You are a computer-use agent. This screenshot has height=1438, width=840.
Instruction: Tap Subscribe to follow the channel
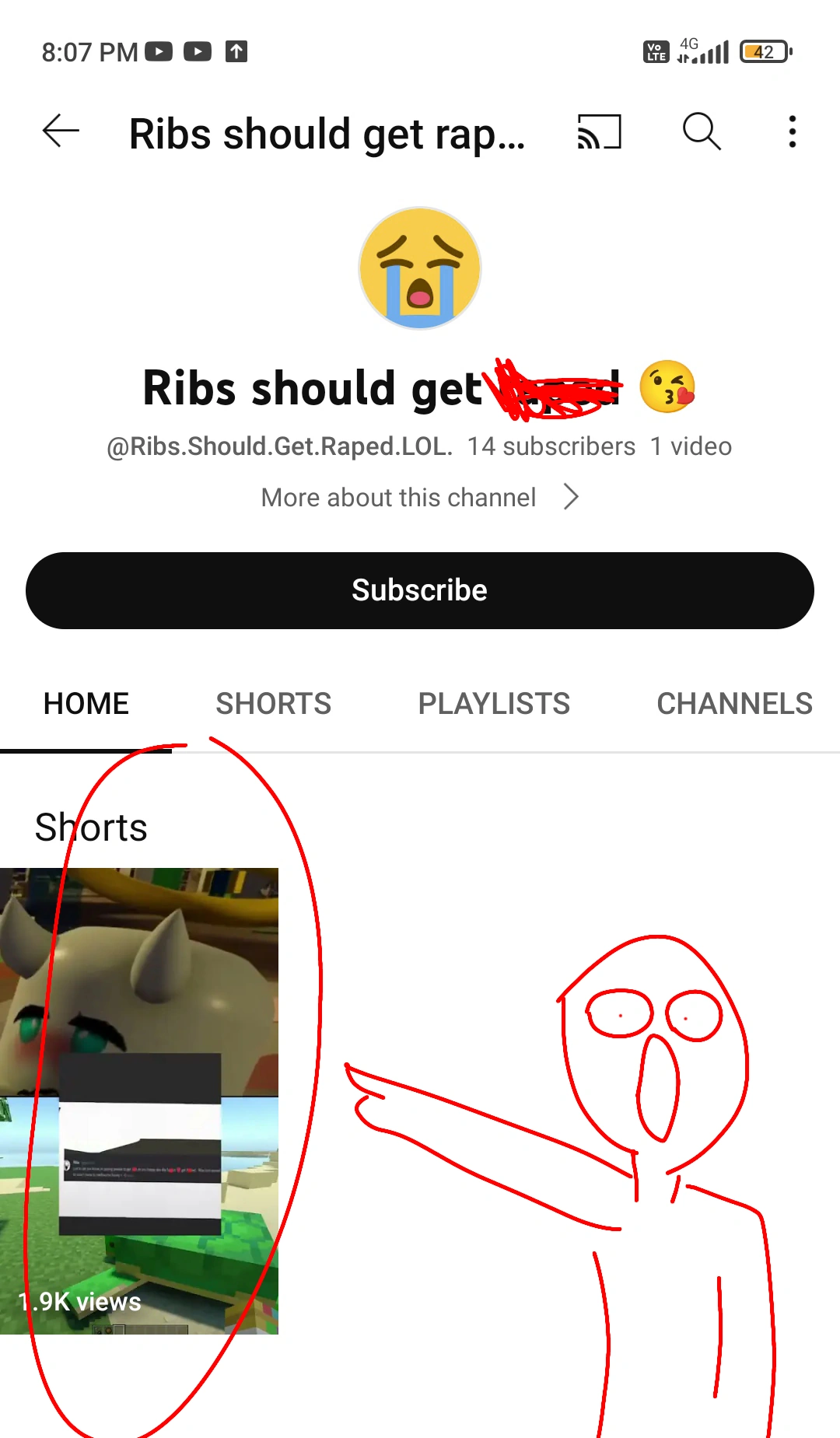click(419, 590)
